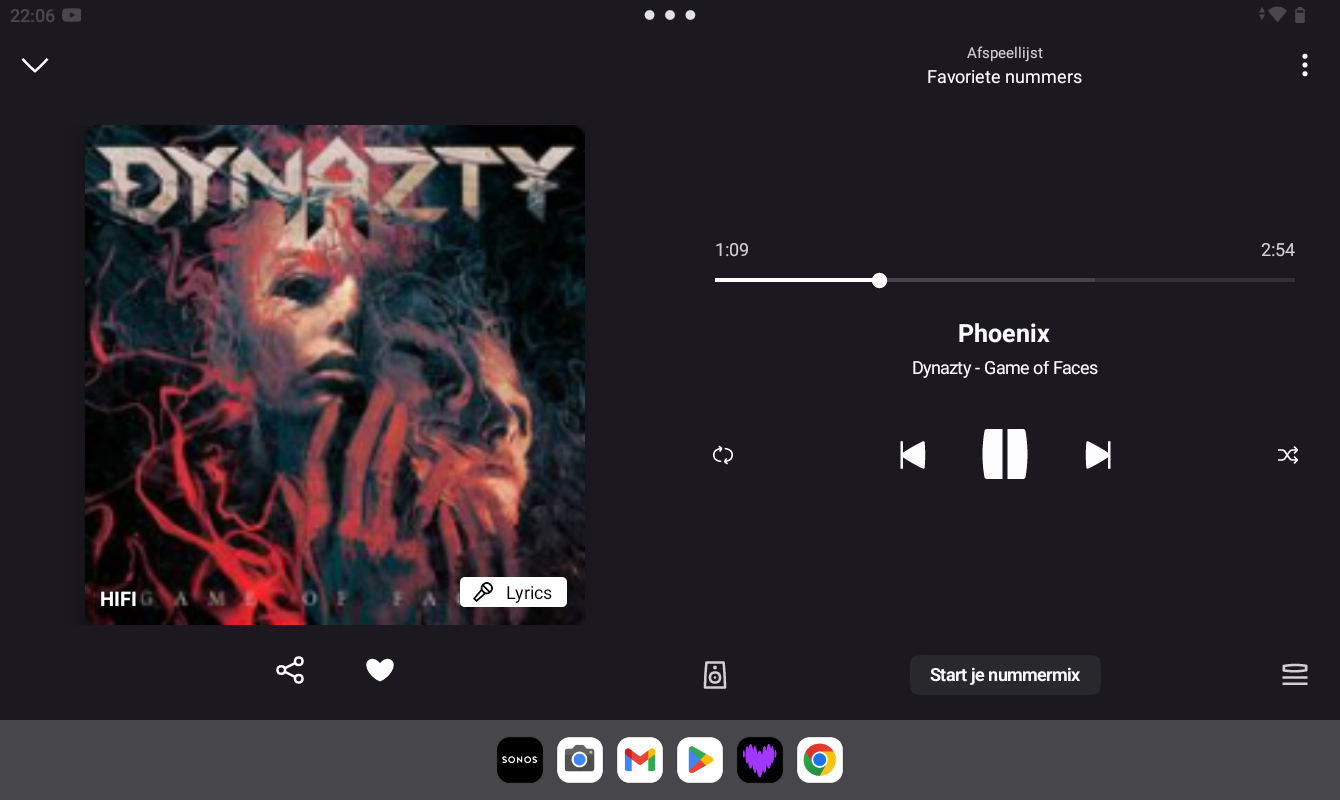
Task: Open Chrome from the taskbar
Action: (x=820, y=760)
